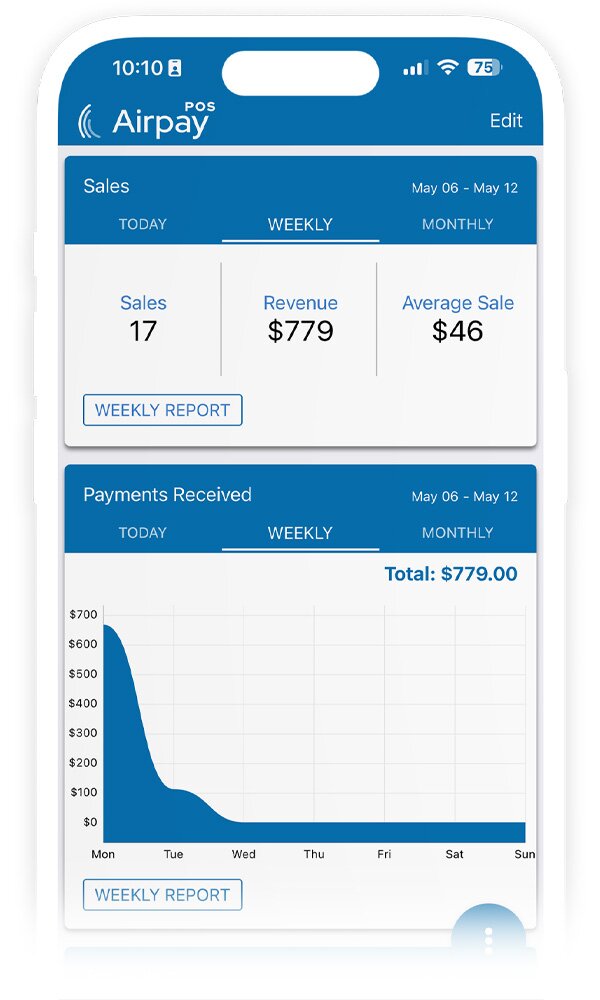Select Weekly tab in Sales card

coord(300,224)
